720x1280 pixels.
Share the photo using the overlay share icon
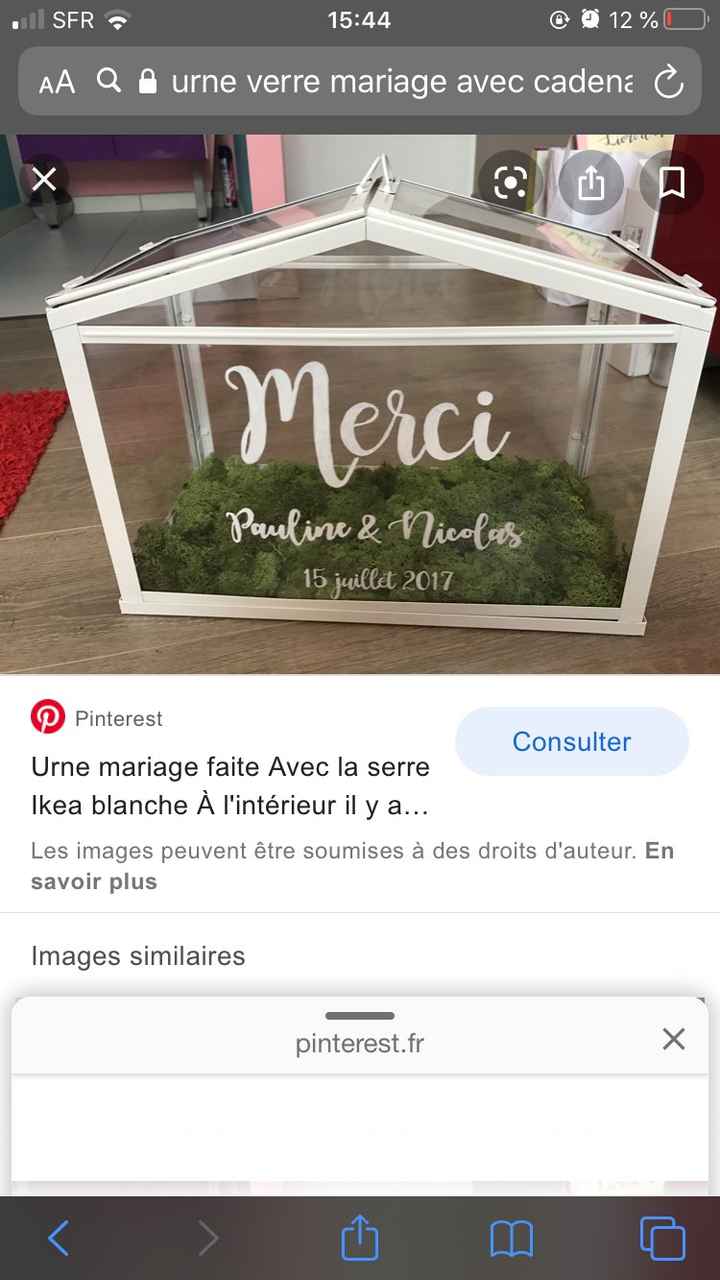click(591, 182)
